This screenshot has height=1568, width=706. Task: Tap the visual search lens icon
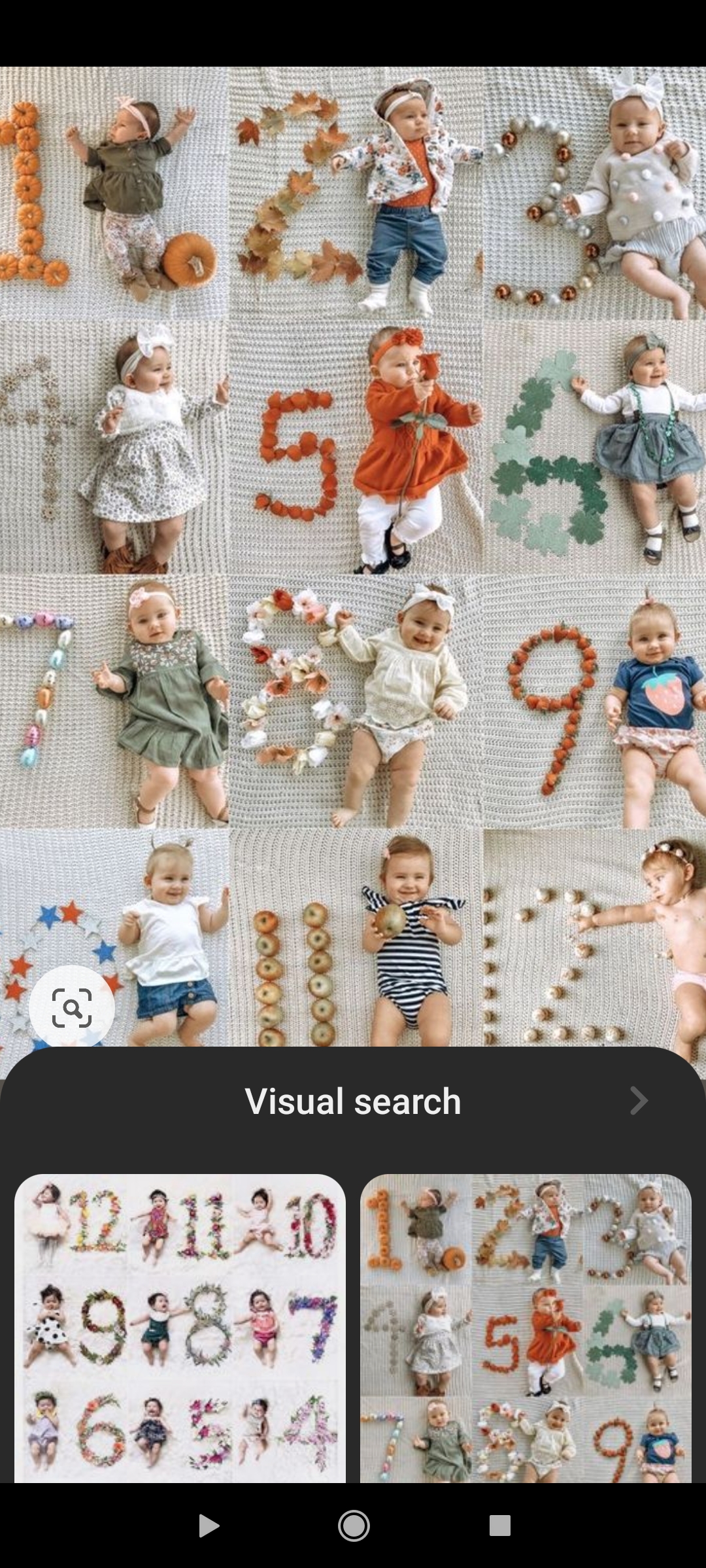[x=72, y=1007]
